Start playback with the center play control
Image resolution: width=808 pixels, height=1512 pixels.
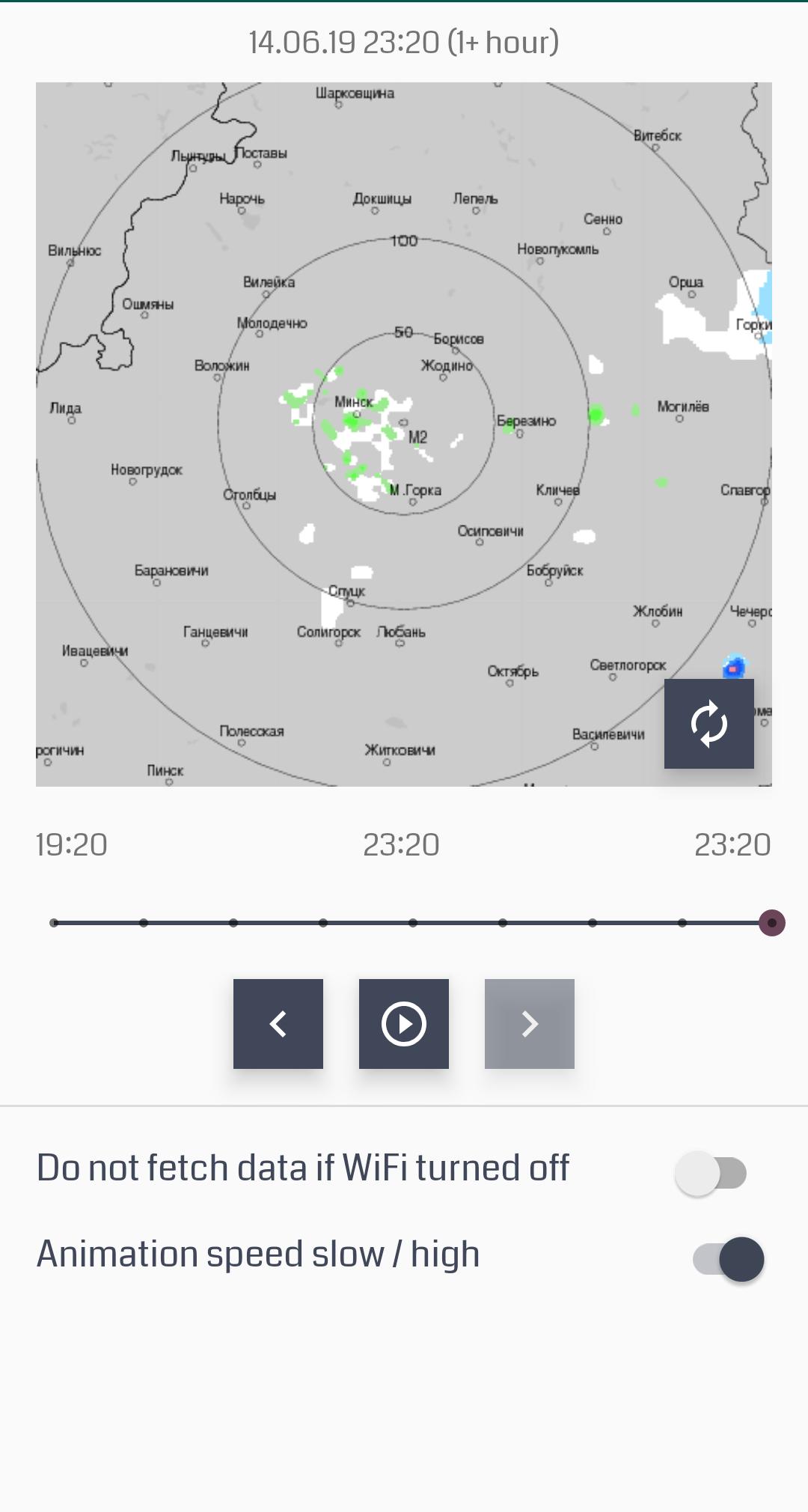pyautogui.click(x=403, y=1023)
